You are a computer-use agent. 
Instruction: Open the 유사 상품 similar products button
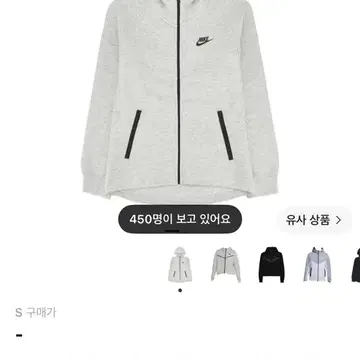tap(314, 220)
